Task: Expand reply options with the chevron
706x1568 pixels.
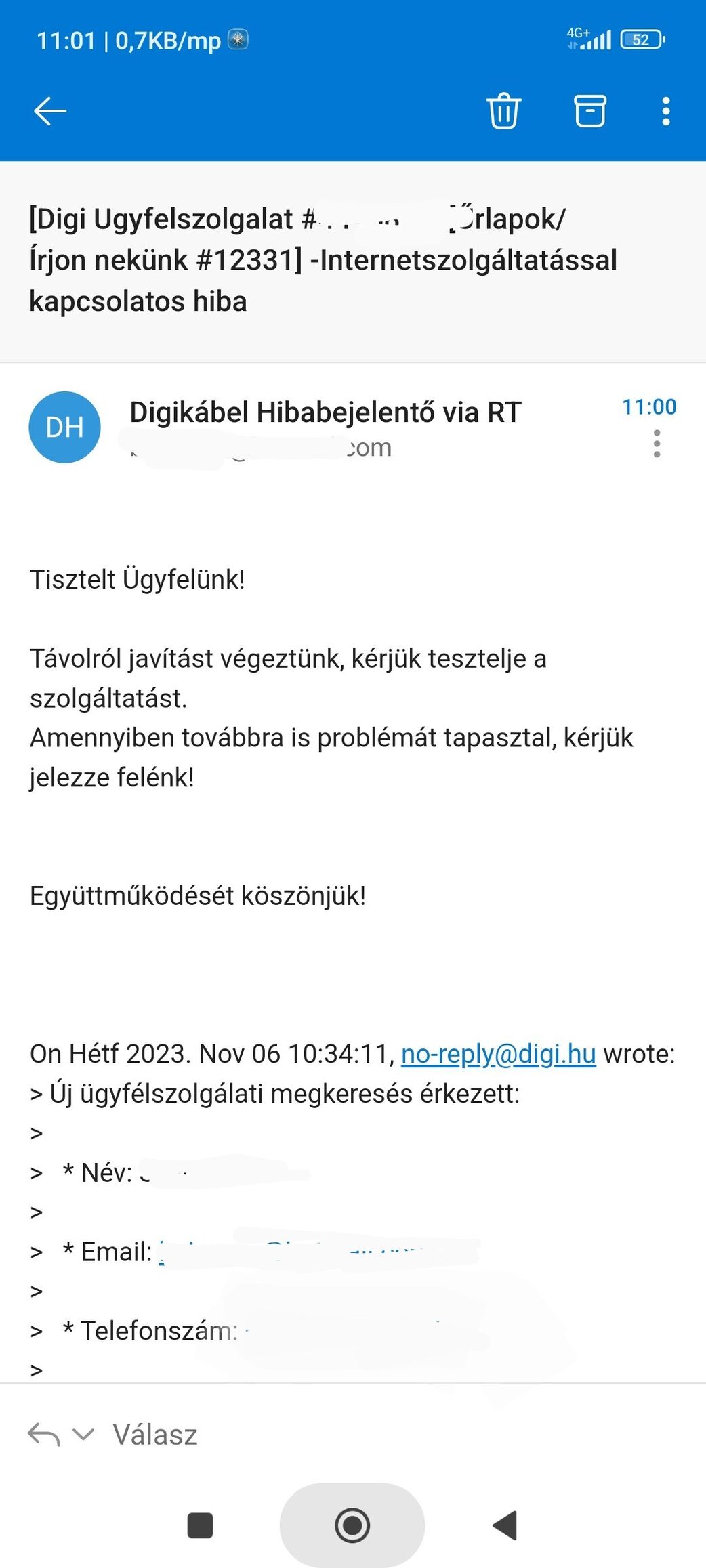Action: point(83,1434)
